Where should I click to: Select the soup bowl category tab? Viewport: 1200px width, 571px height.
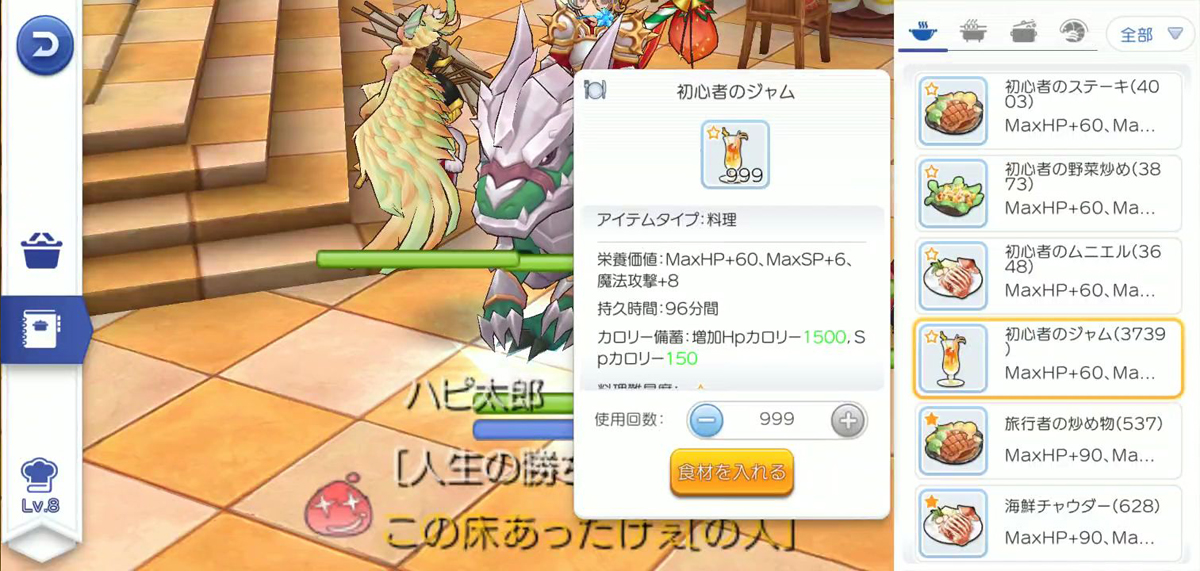922,32
